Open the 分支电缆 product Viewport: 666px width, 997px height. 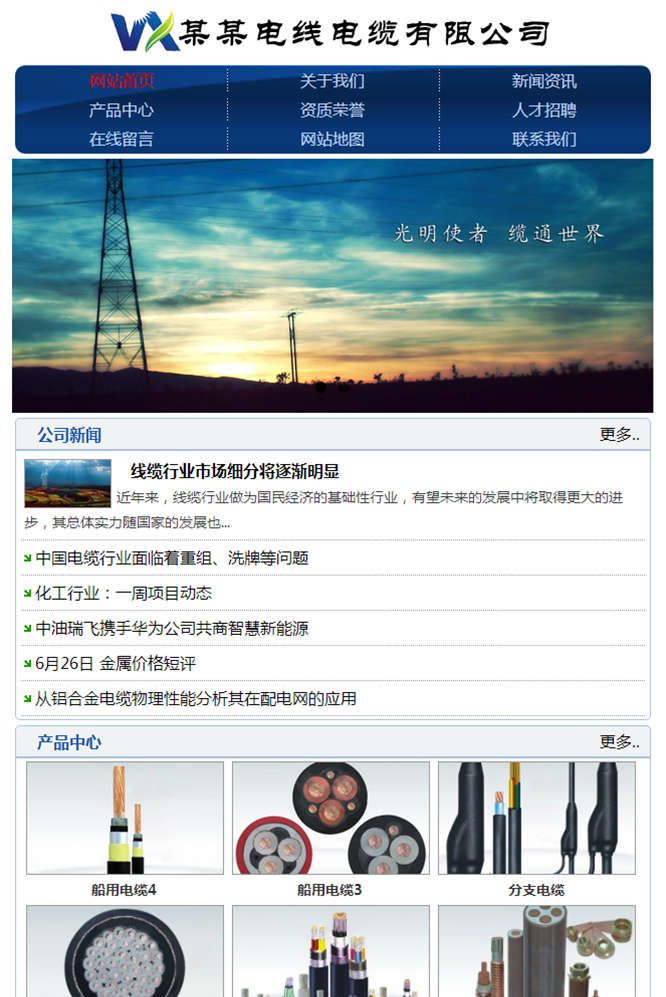coord(536,889)
